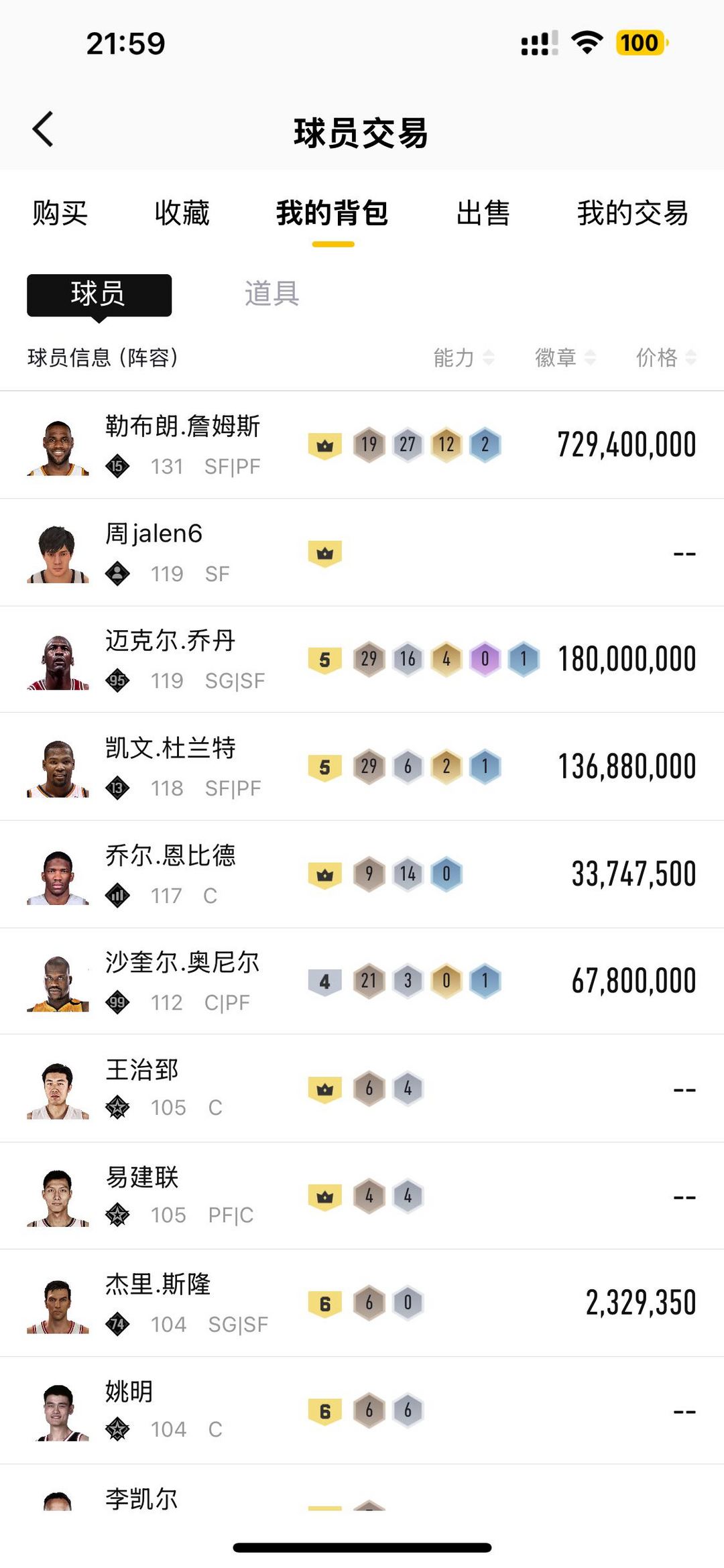Select 王治郅 from the list
Screen dimensions: 724x1568
click(x=362, y=1089)
